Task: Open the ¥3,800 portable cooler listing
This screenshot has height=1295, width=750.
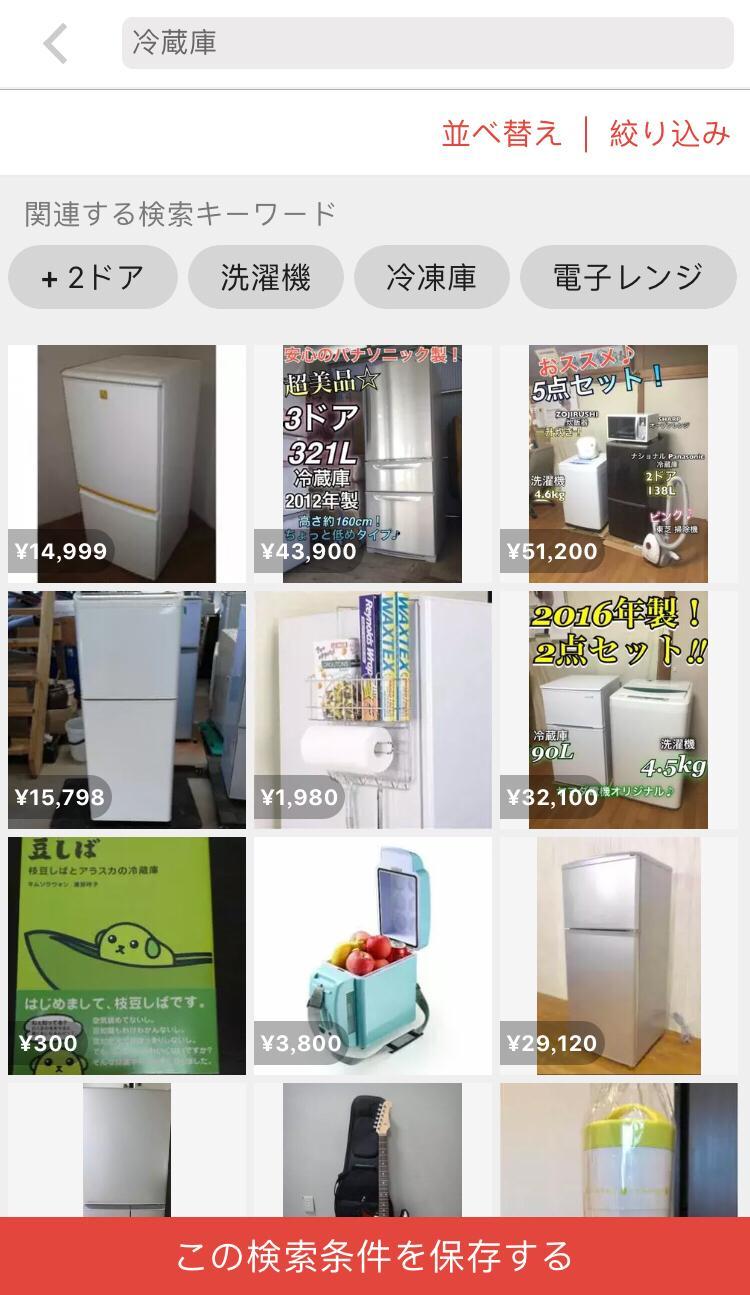Action: point(374,955)
